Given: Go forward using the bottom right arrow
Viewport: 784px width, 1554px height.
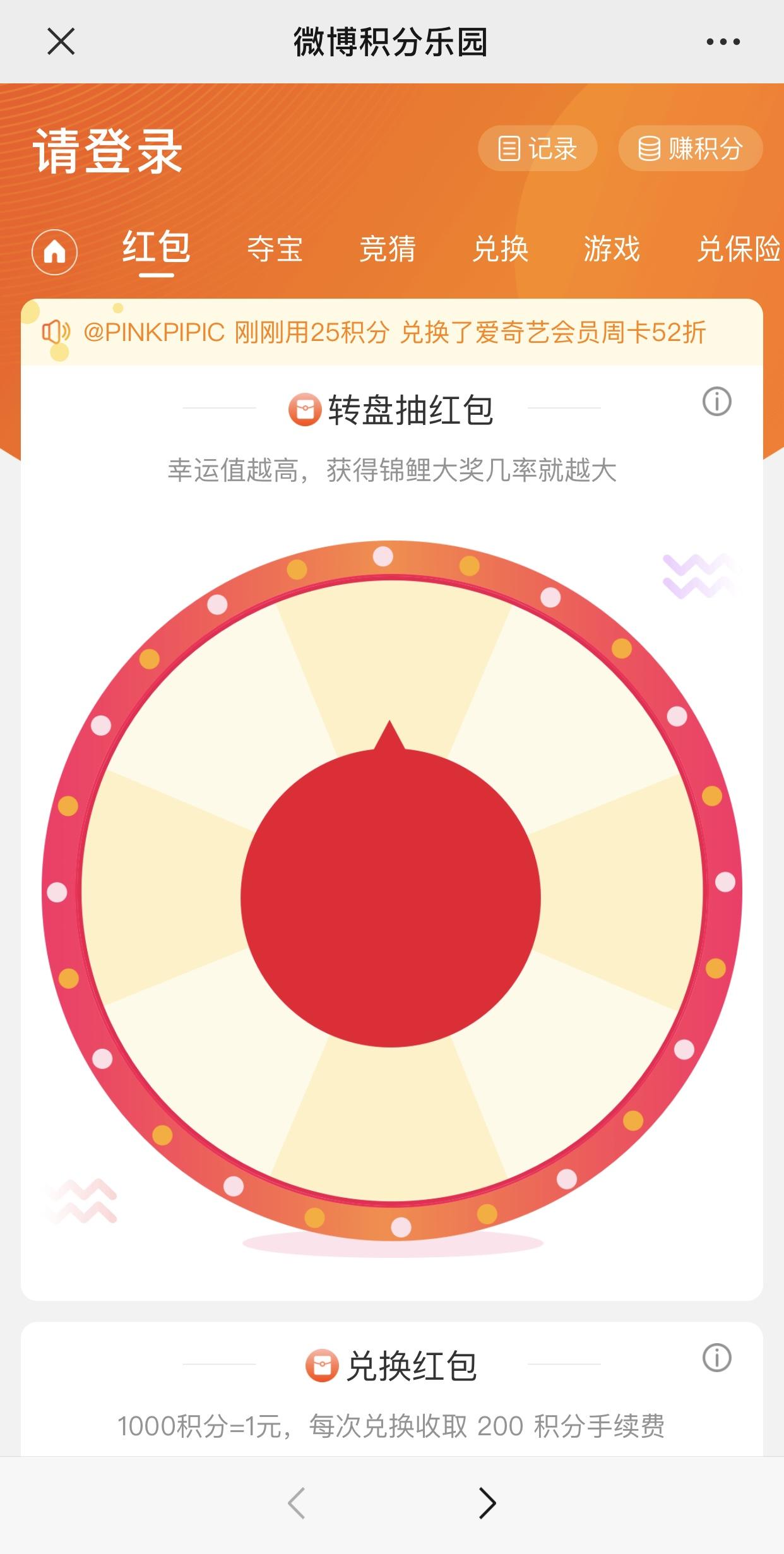Looking at the screenshot, I should [487, 1503].
